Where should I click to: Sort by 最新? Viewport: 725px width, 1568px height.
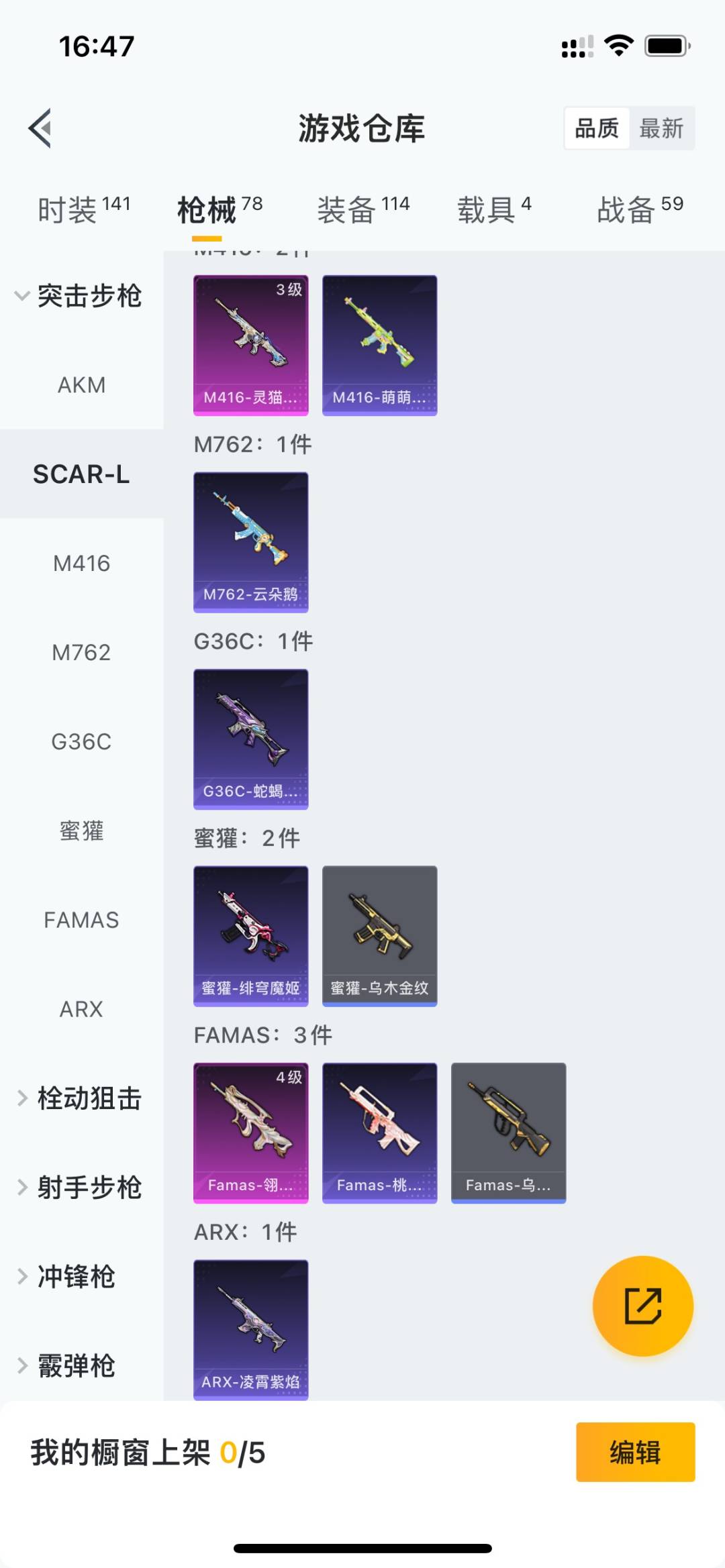[x=661, y=127]
